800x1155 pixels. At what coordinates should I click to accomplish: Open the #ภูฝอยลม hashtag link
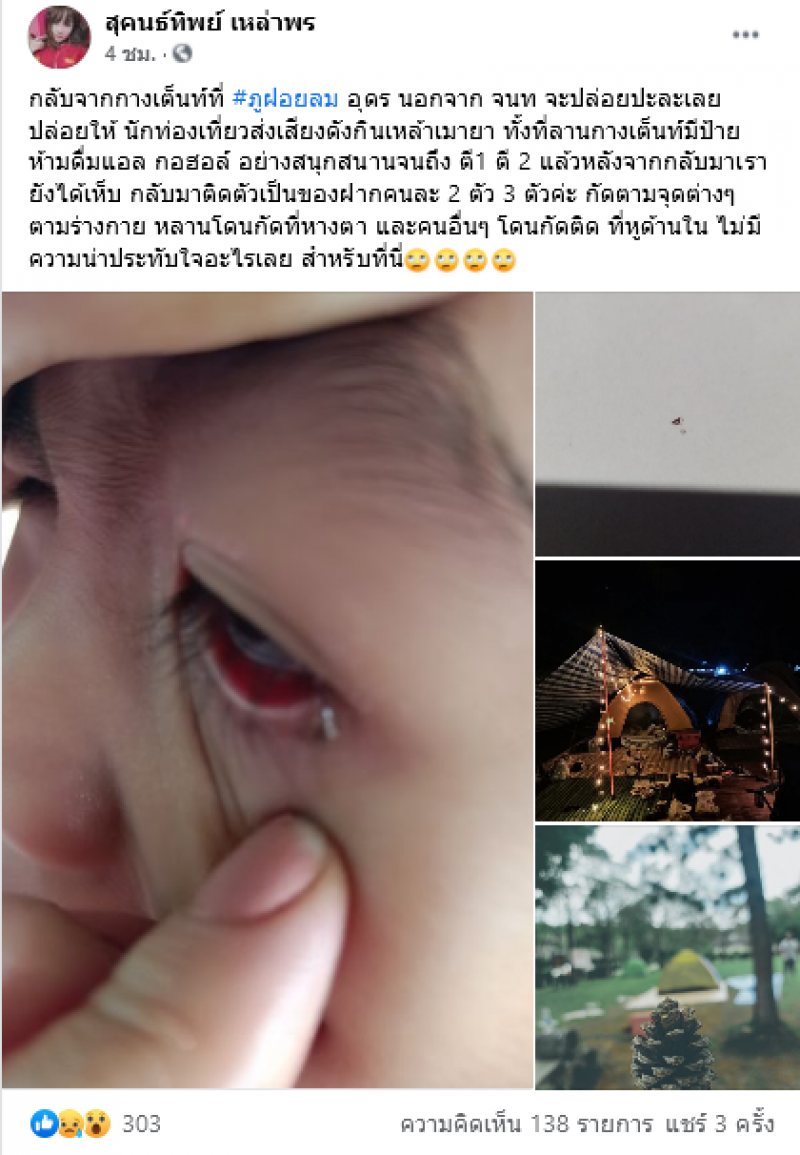pyautogui.click(x=288, y=101)
